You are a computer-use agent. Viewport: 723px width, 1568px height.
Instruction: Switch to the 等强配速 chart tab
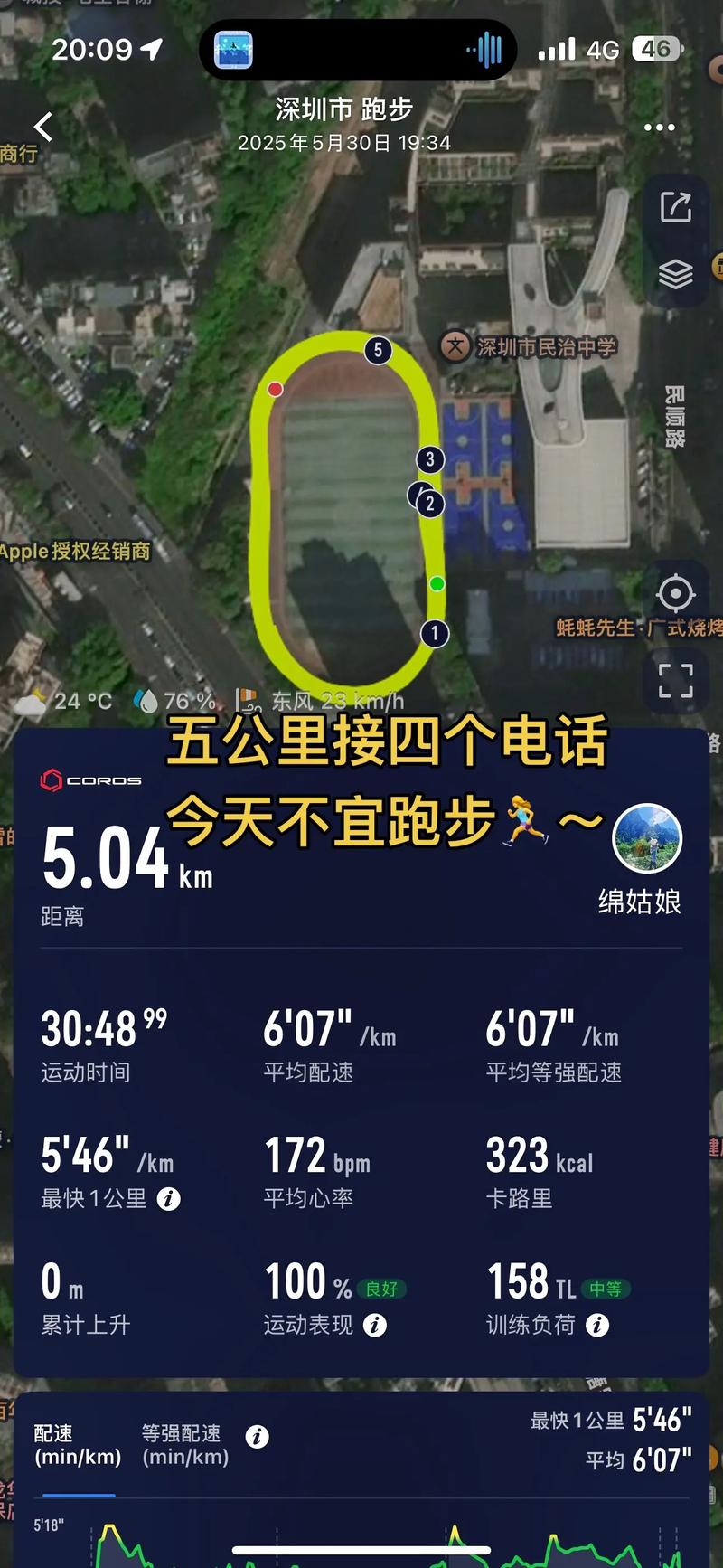tap(184, 1445)
